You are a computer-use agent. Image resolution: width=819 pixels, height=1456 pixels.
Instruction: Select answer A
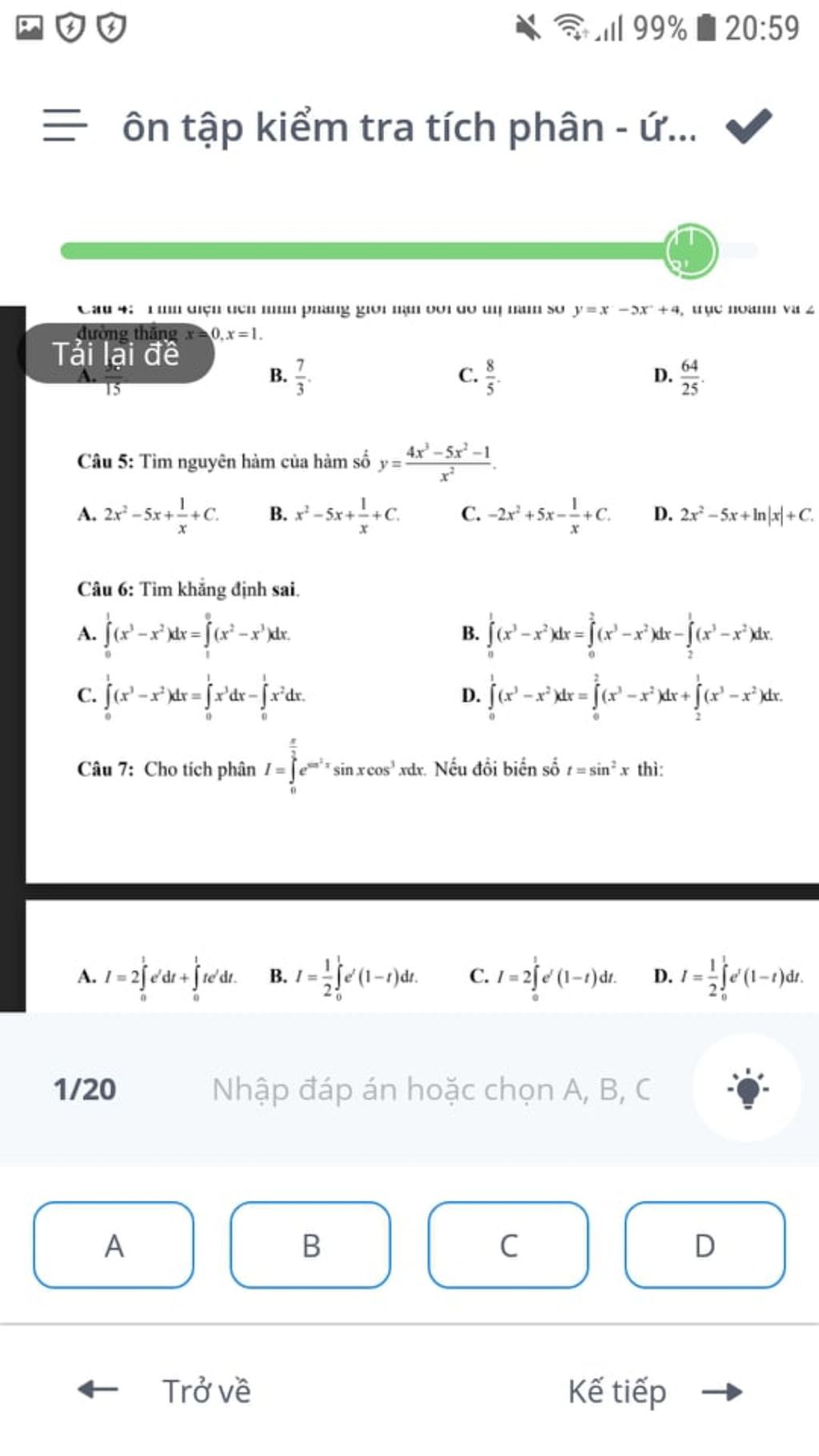click(114, 1246)
